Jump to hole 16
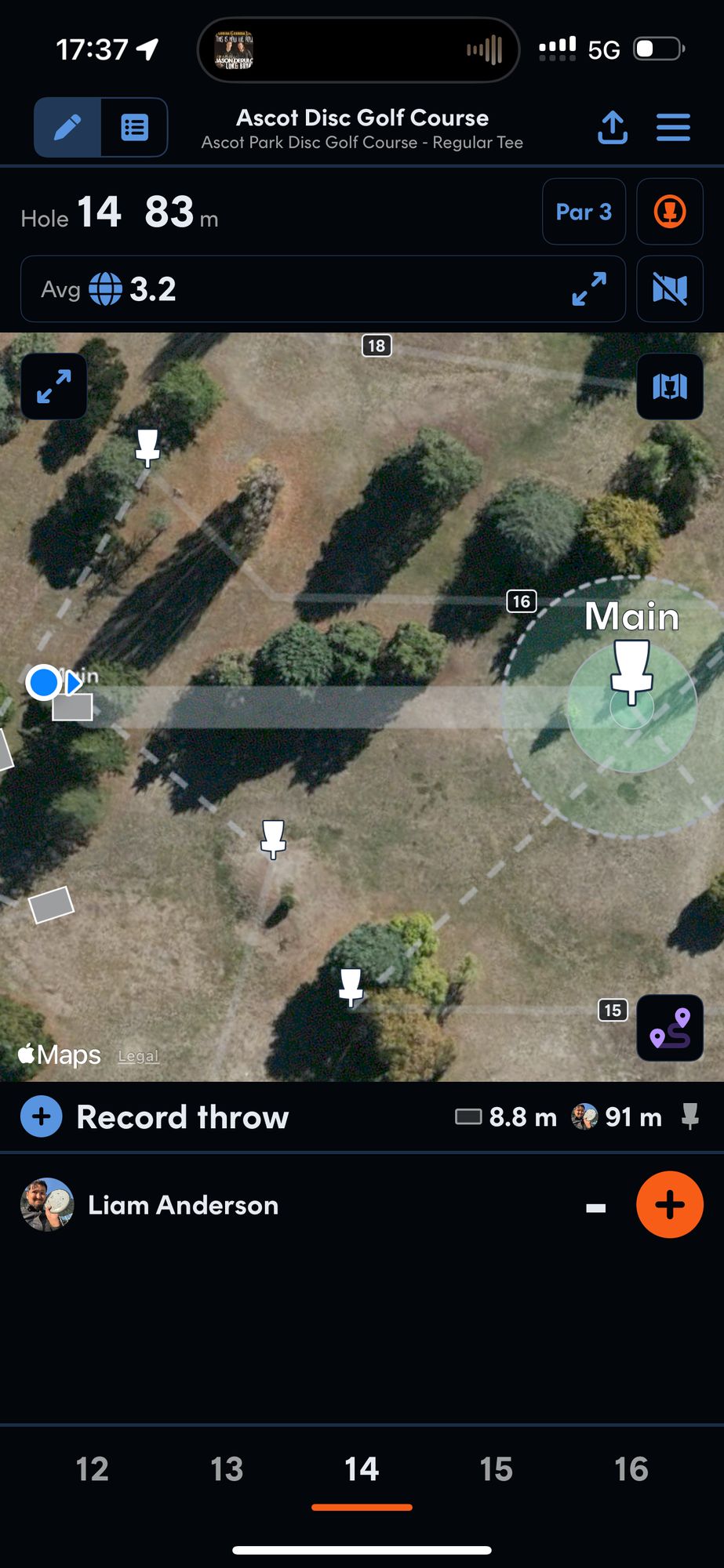This screenshot has height=1568, width=724. (x=631, y=1469)
